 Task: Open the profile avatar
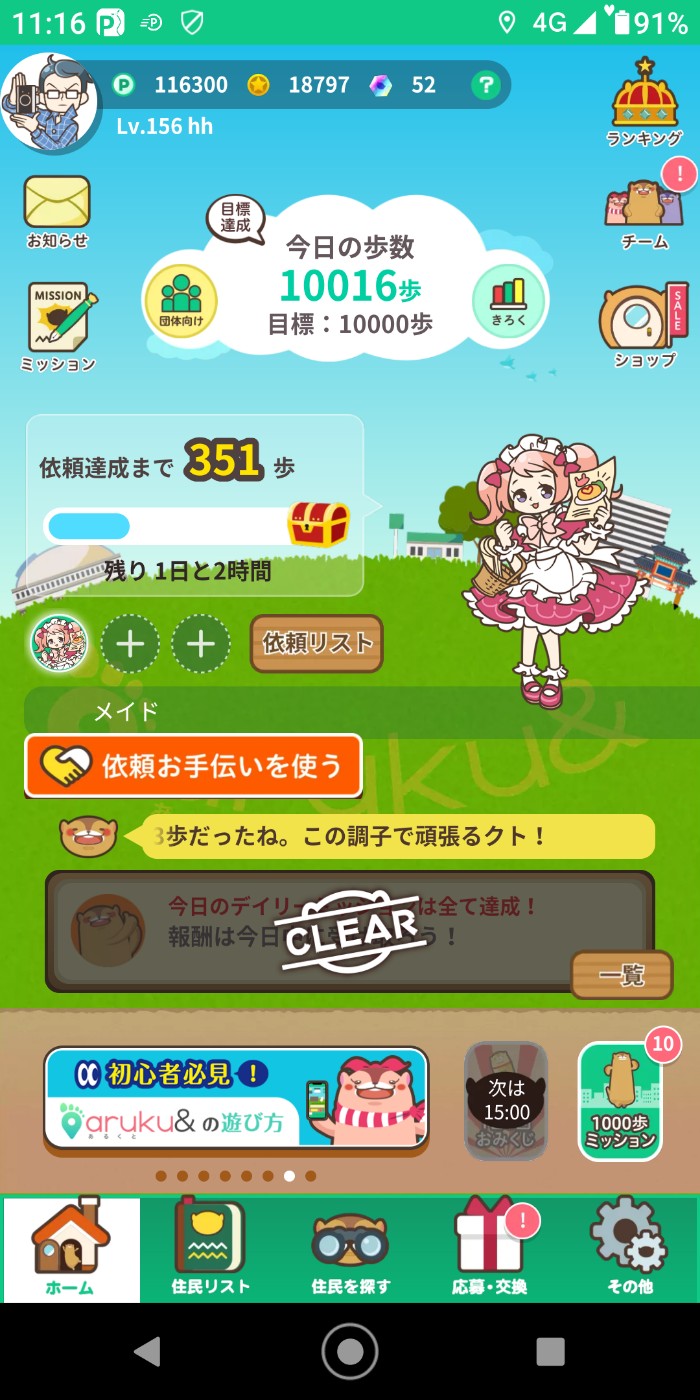(x=50, y=102)
